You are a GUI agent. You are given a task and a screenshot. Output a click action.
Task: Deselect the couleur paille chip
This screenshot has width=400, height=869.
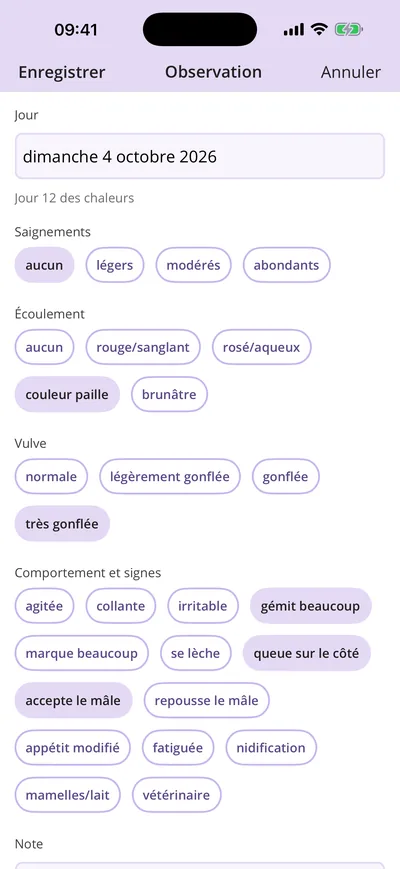tap(67, 395)
